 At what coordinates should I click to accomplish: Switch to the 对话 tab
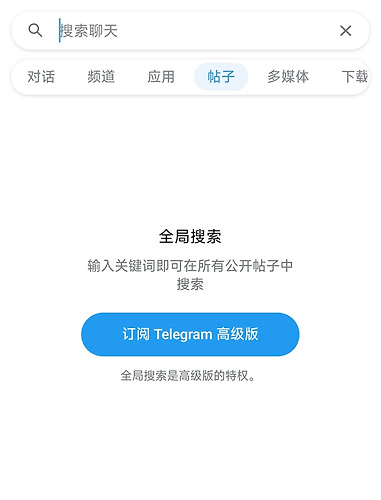41,77
